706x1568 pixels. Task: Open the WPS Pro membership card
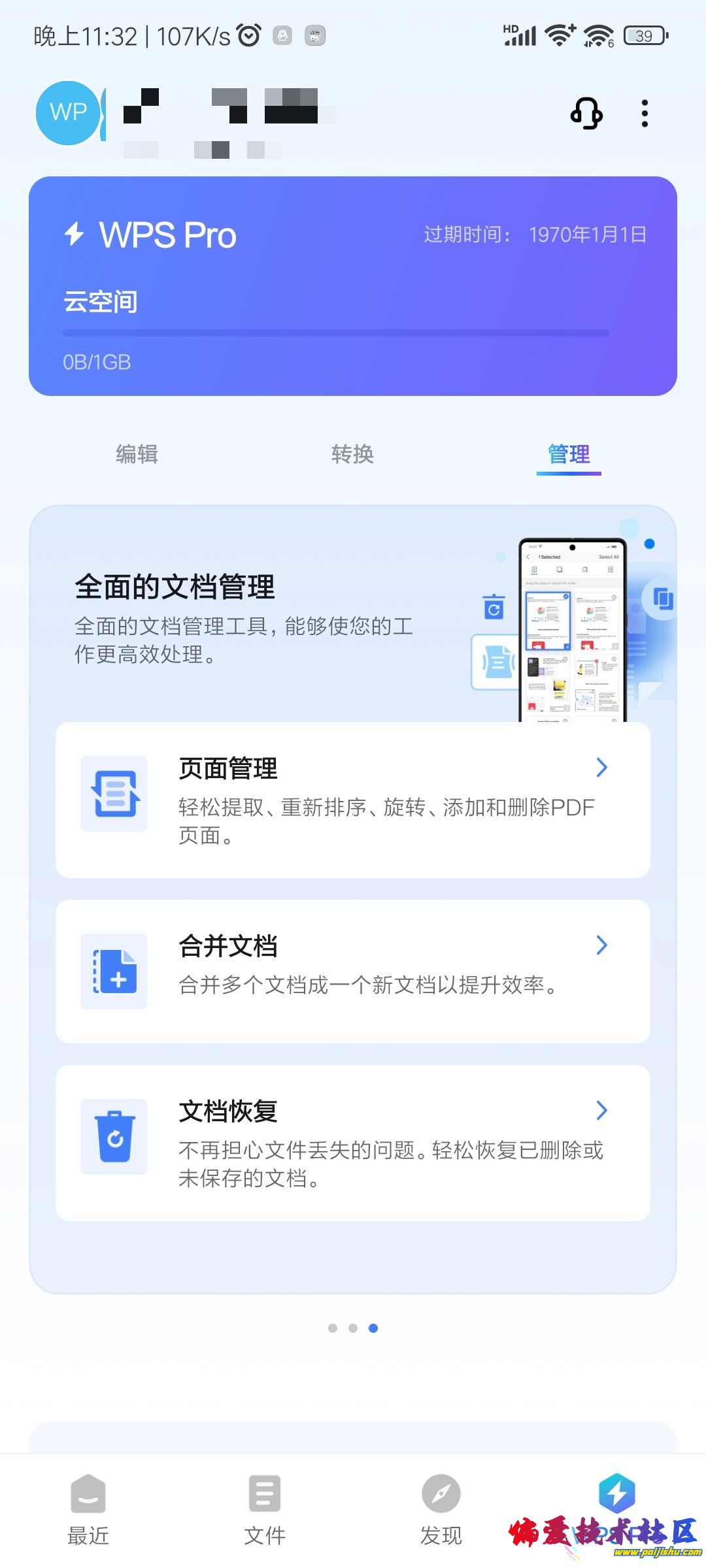353,286
